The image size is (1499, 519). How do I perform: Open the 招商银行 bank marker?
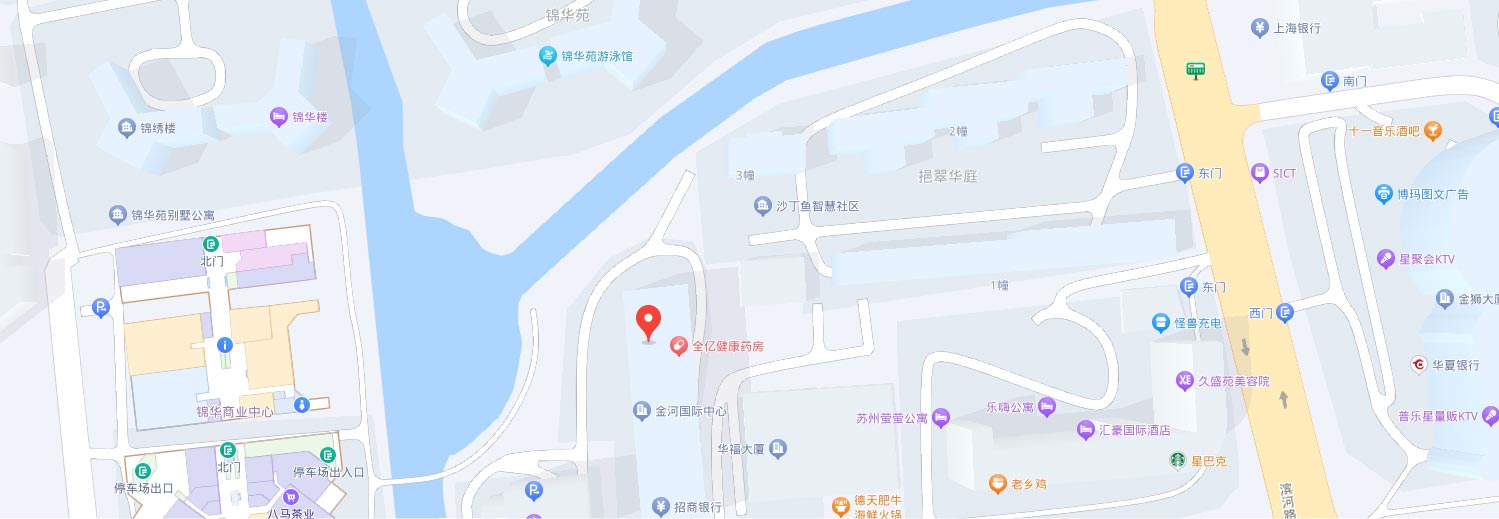[x=660, y=507]
